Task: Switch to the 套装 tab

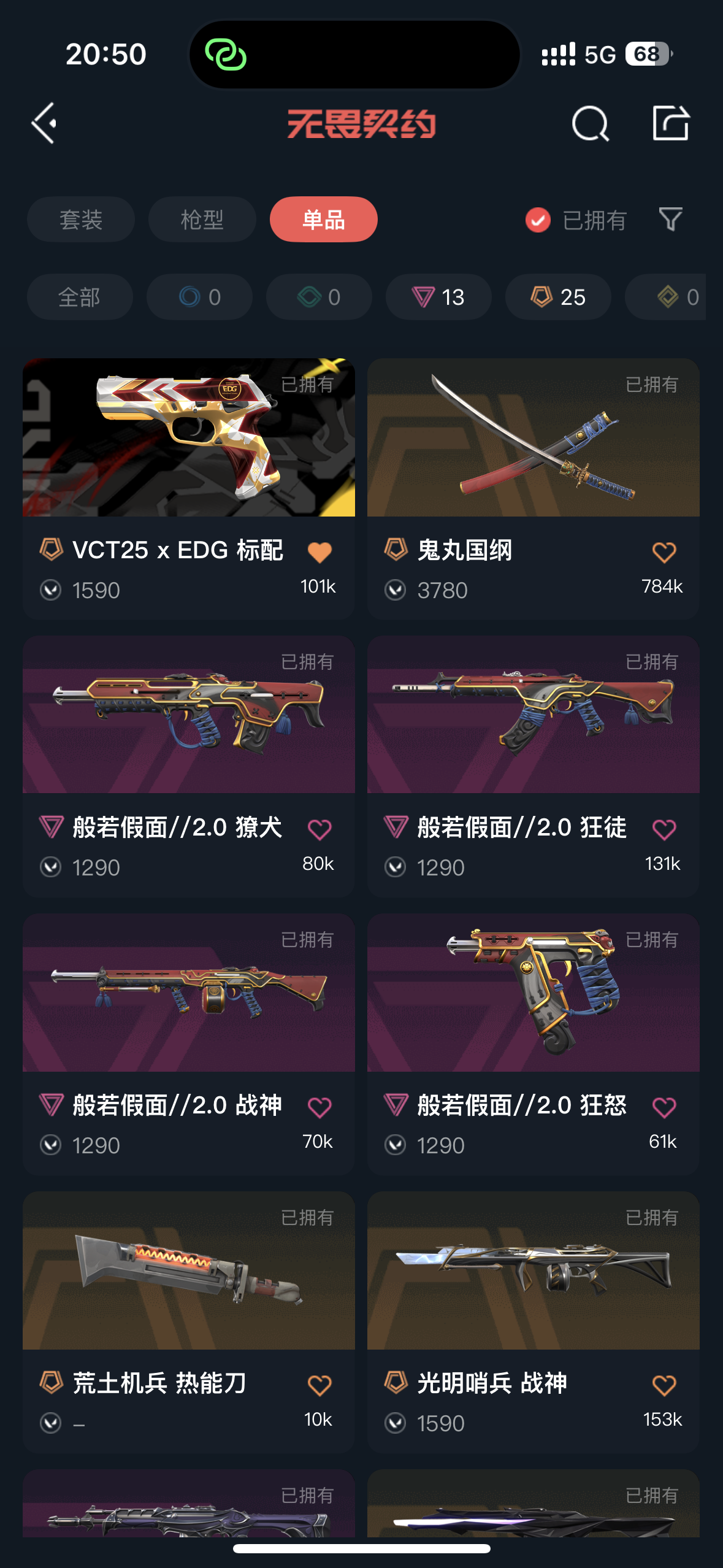Action: click(x=80, y=220)
